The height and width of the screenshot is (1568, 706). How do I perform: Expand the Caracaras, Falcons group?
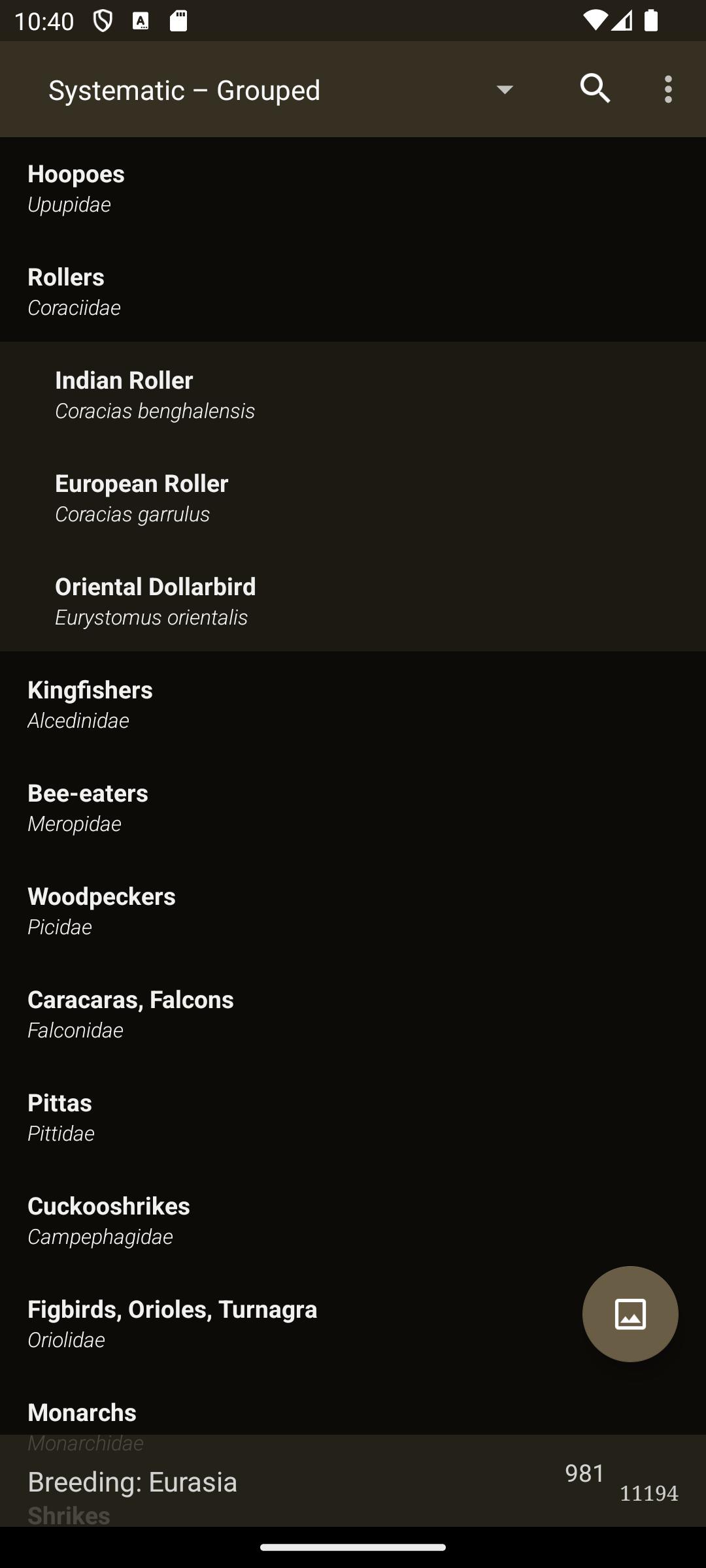[x=353, y=1013]
